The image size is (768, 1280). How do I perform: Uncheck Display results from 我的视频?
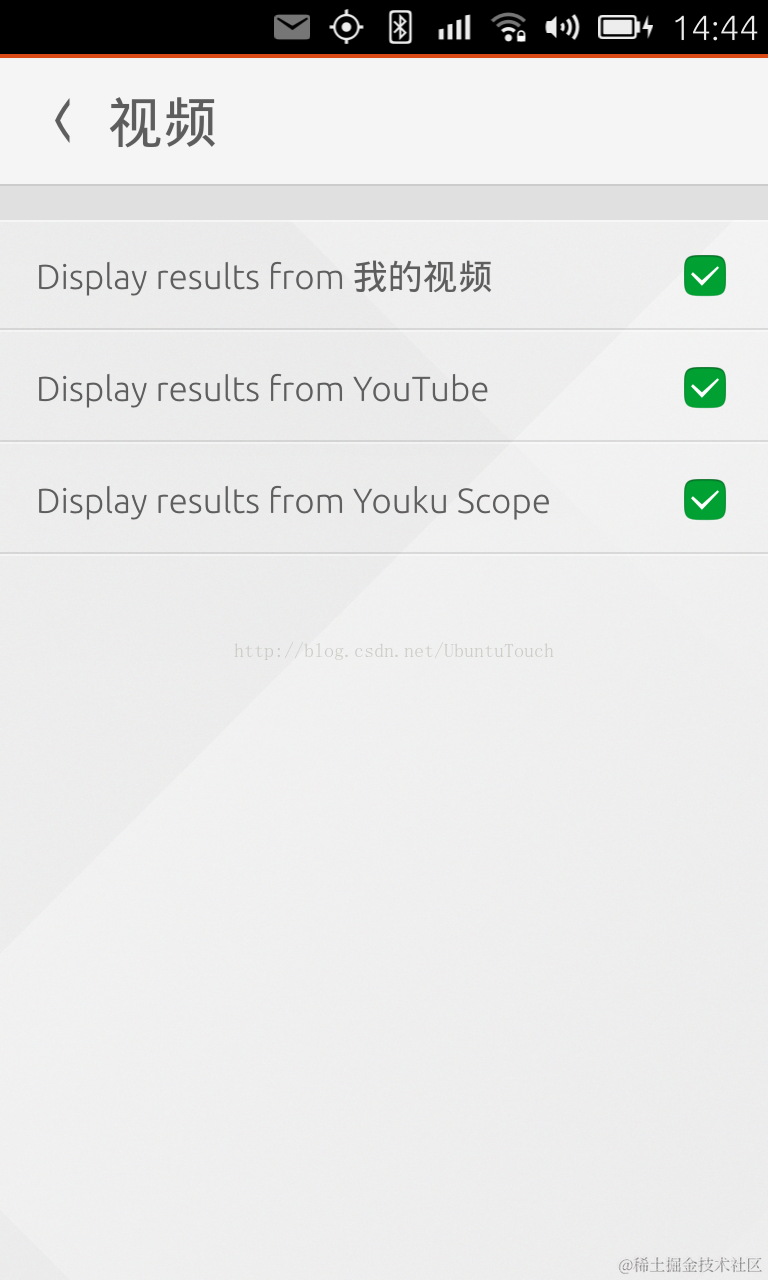704,276
